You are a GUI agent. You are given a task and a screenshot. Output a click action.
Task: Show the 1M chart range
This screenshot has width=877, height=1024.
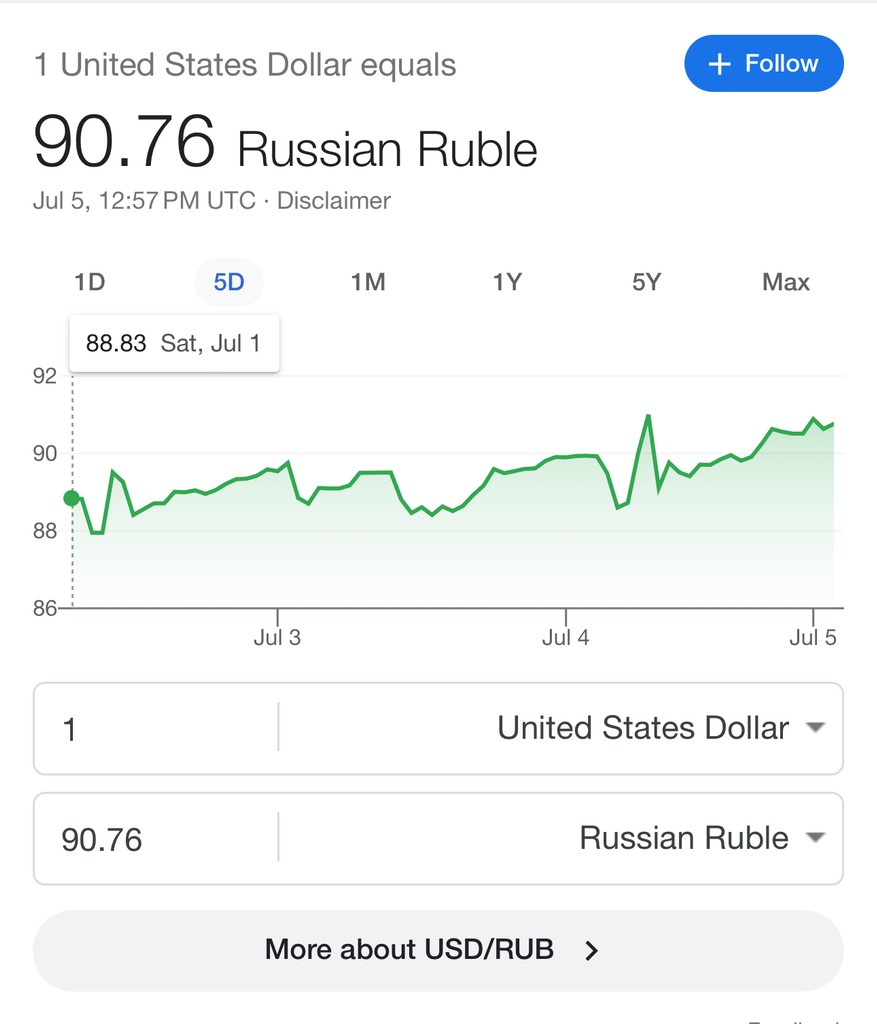coord(368,282)
